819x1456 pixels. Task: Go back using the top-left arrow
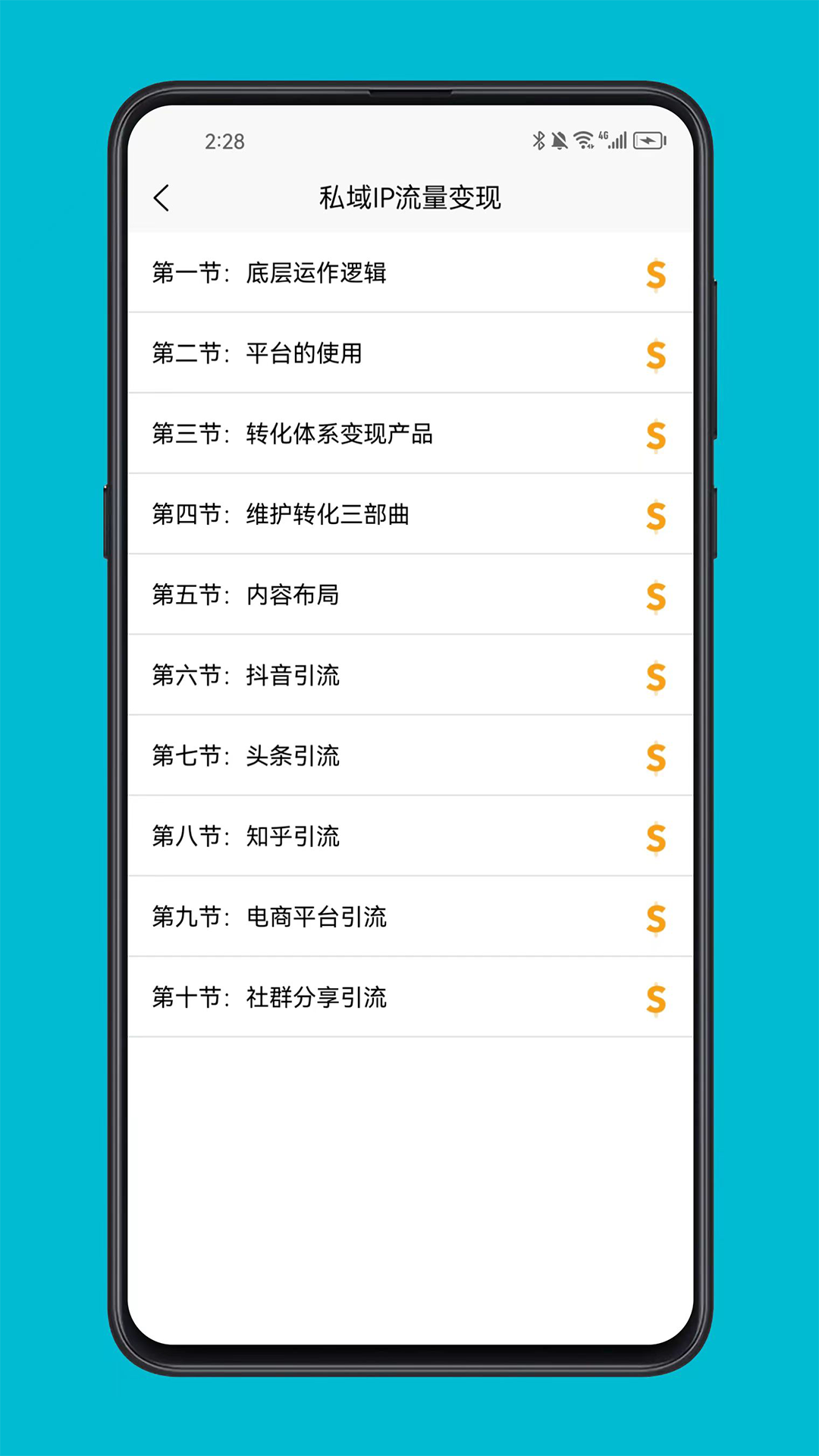click(x=161, y=199)
